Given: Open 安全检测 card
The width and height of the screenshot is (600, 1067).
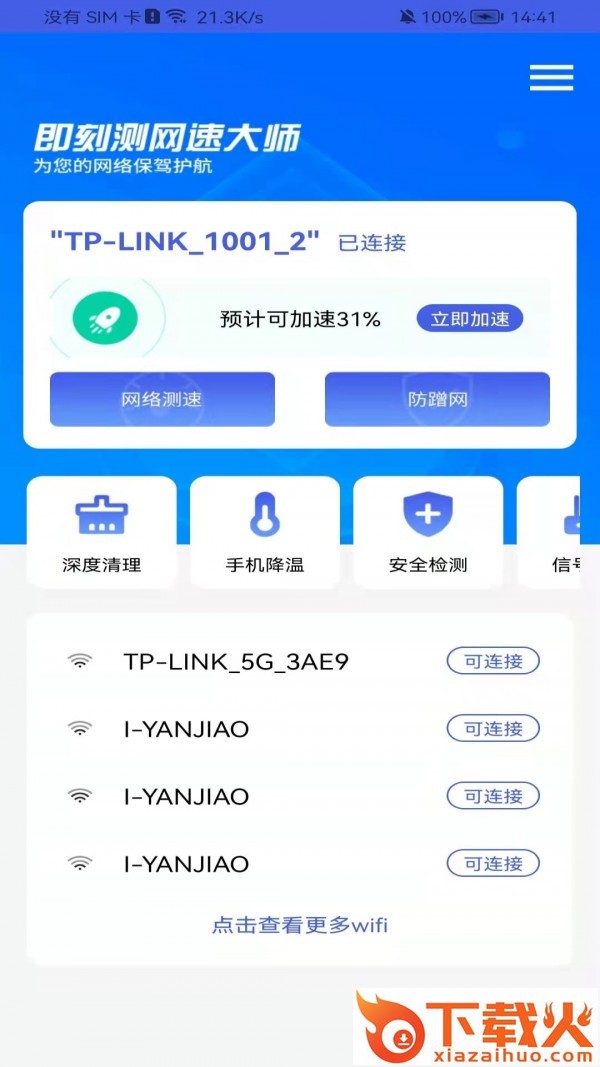Looking at the screenshot, I should pyautogui.click(x=428, y=532).
